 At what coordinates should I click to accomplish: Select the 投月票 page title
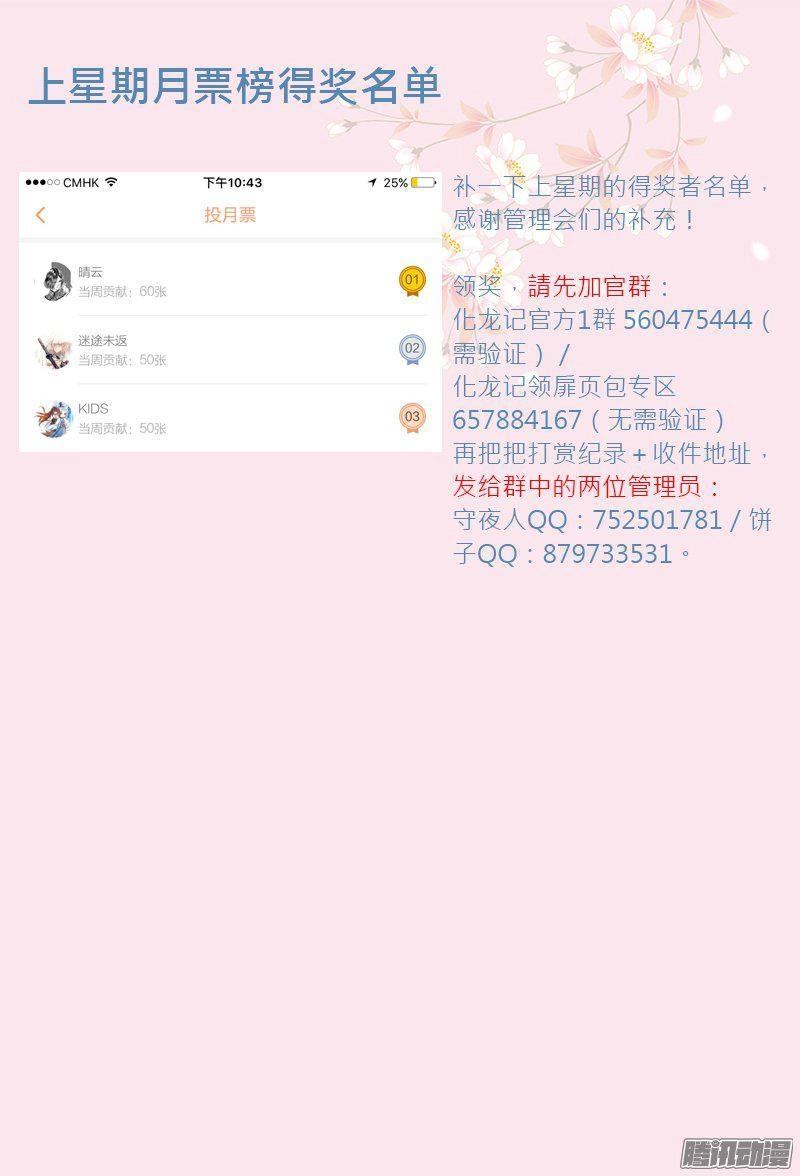pyautogui.click(x=229, y=214)
